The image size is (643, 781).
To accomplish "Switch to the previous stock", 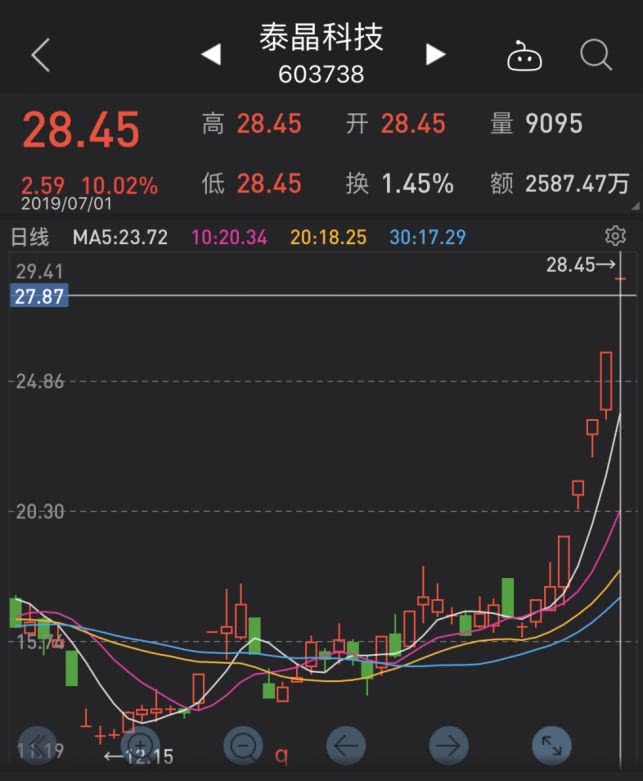I will tap(211, 55).
